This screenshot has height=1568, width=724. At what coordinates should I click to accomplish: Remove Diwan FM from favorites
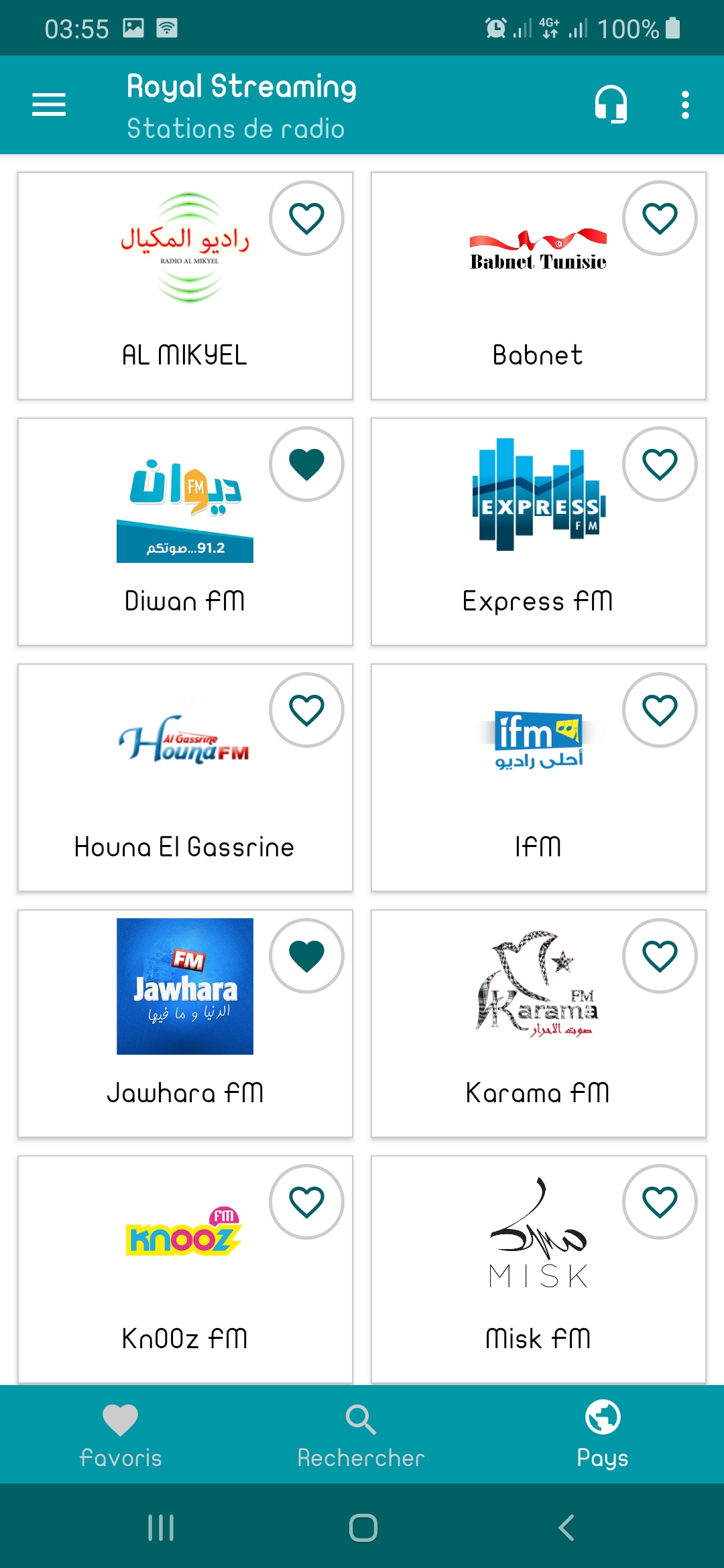[x=306, y=464]
